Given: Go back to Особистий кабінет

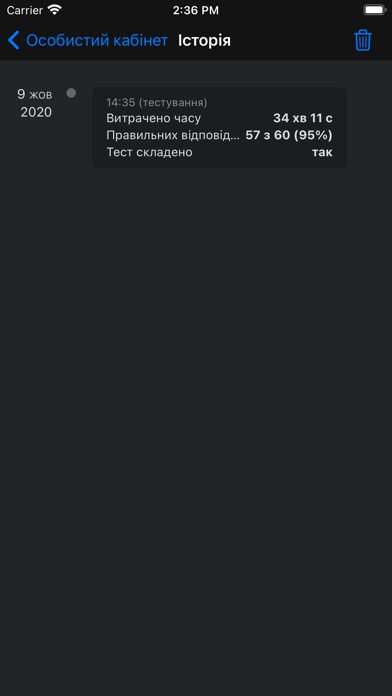Looking at the screenshot, I should [88, 40].
